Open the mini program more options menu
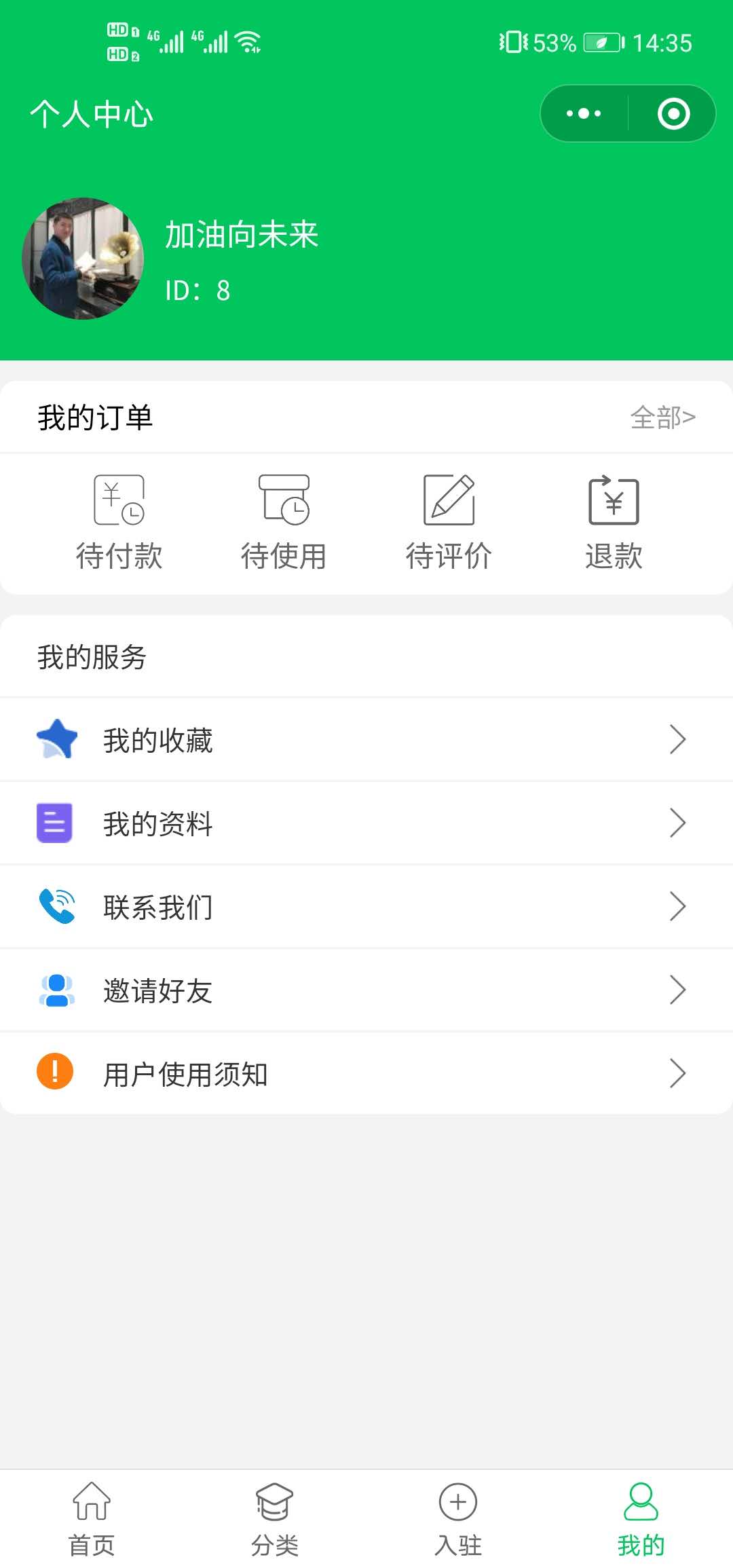 pyautogui.click(x=584, y=113)
